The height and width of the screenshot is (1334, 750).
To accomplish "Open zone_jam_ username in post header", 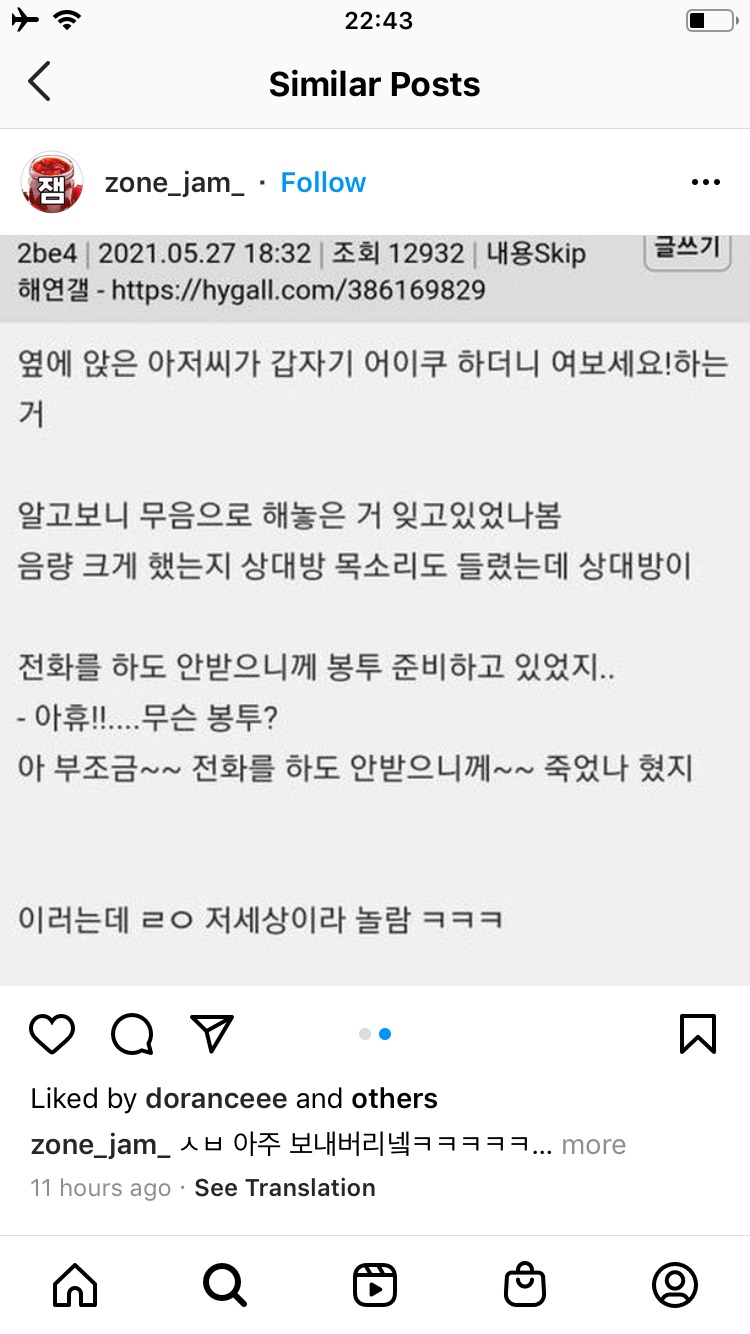I will 174,183.
